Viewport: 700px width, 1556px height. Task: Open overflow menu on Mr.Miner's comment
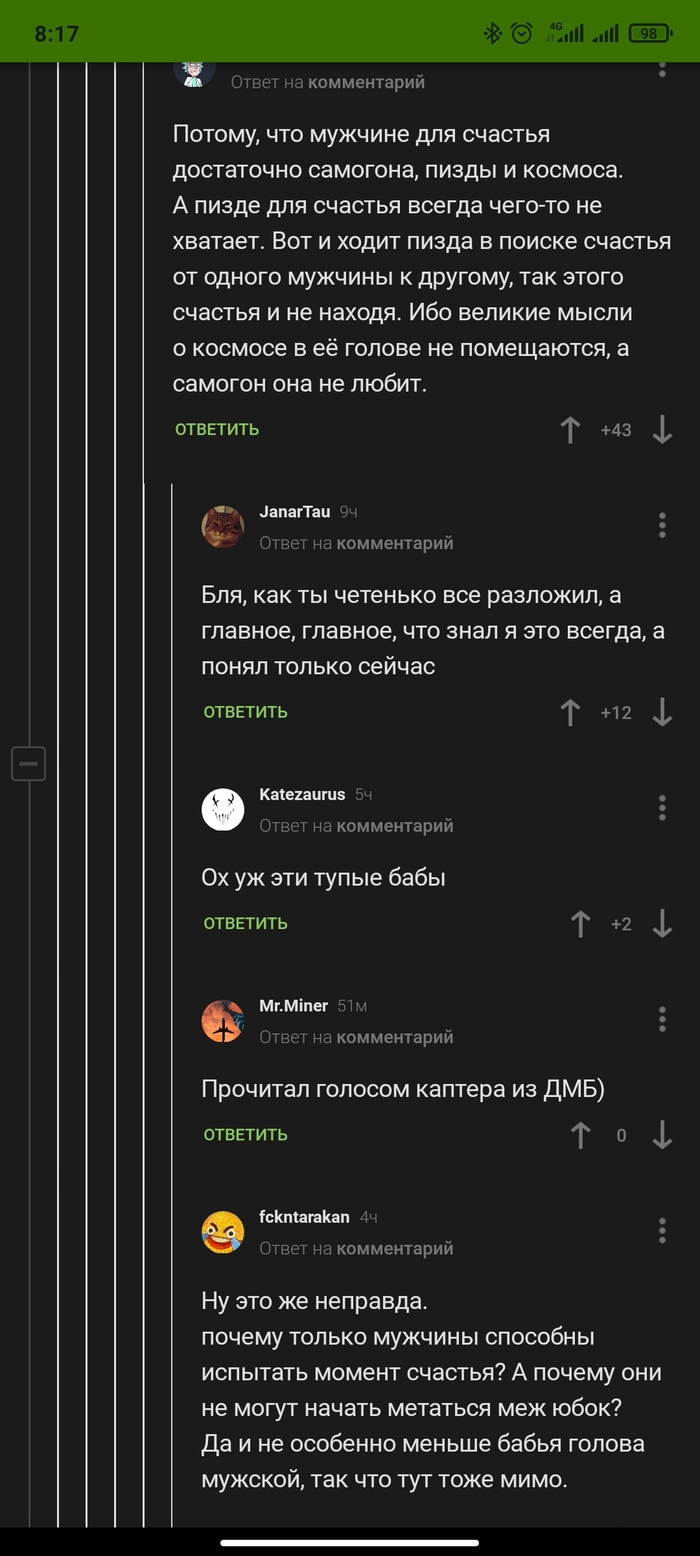(662, 1020)
